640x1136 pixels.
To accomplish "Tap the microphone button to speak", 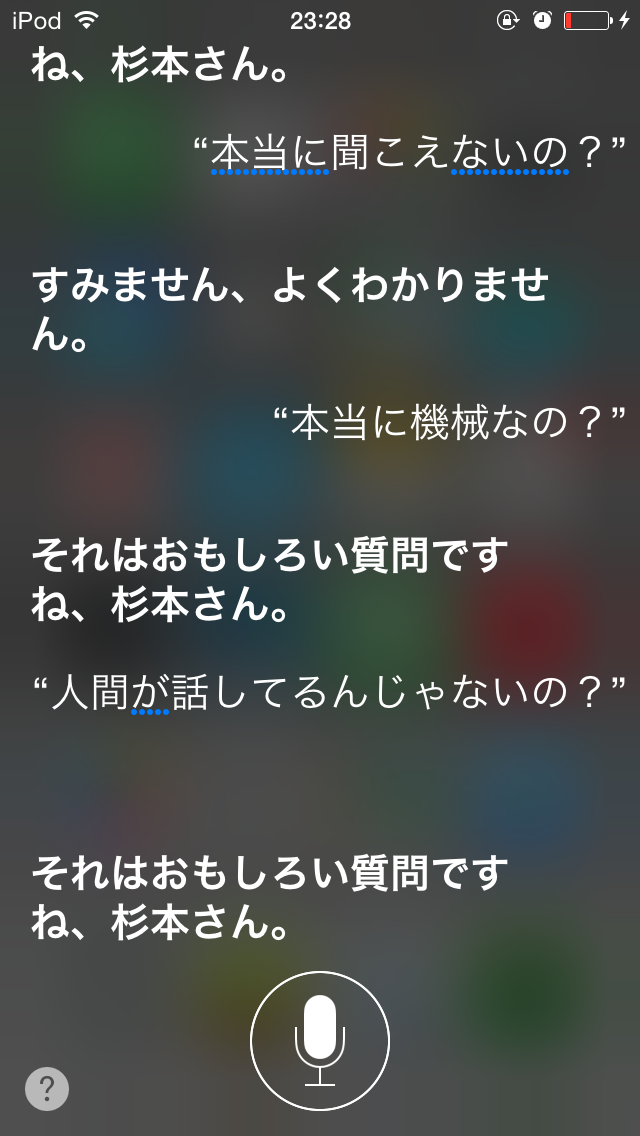I will [x=320, y=1041].
